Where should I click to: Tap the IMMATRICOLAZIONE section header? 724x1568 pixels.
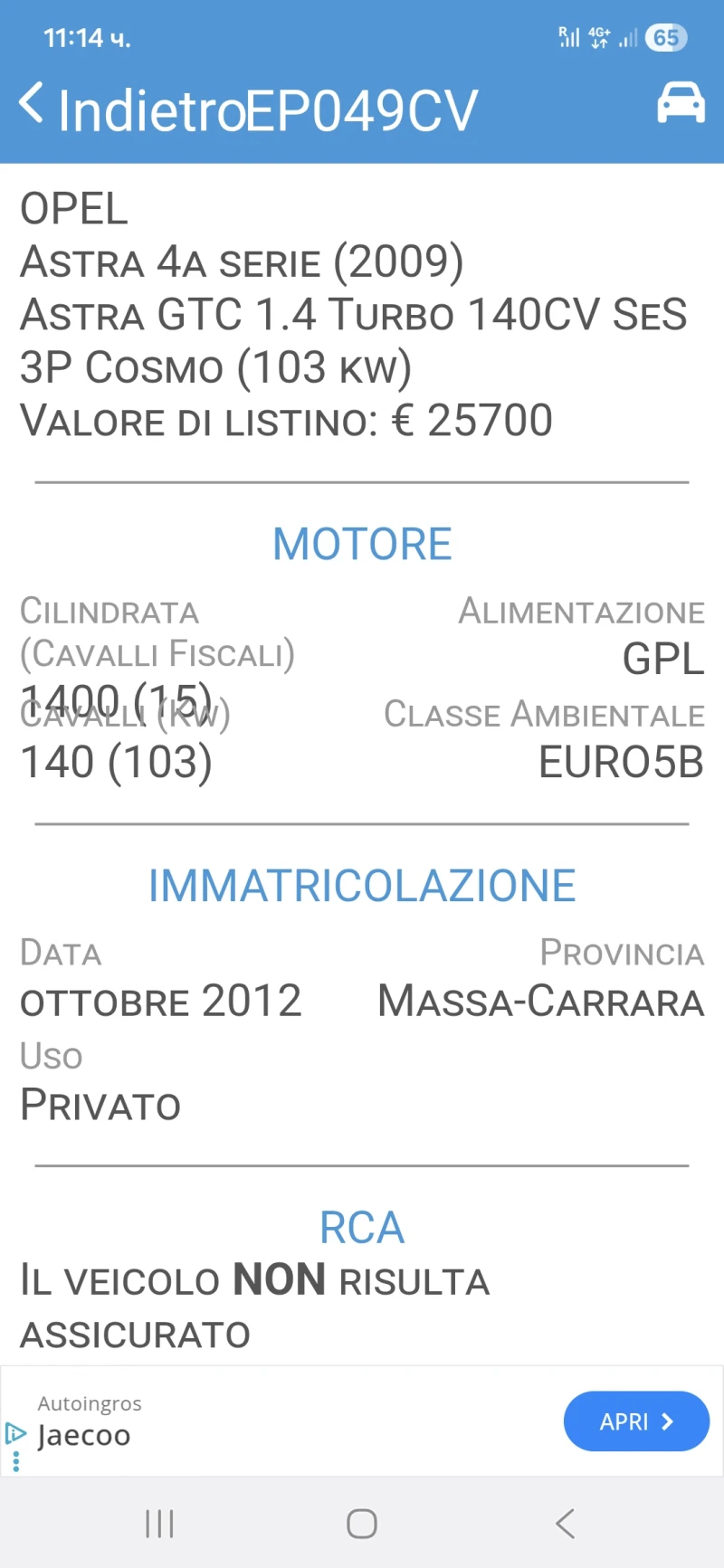(362, 885)
